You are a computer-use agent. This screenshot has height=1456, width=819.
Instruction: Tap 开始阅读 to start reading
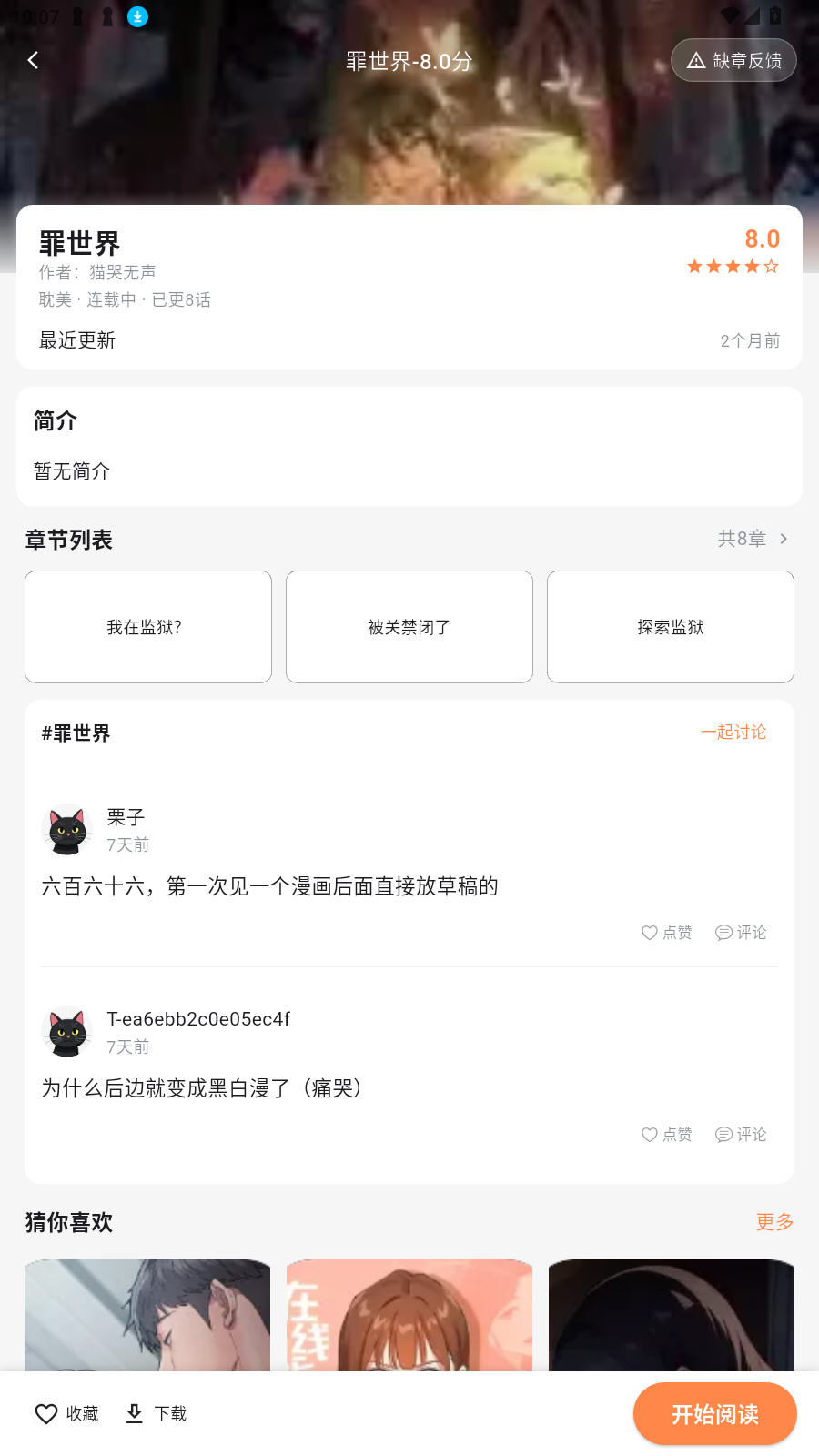click(x=714, y=1413)
